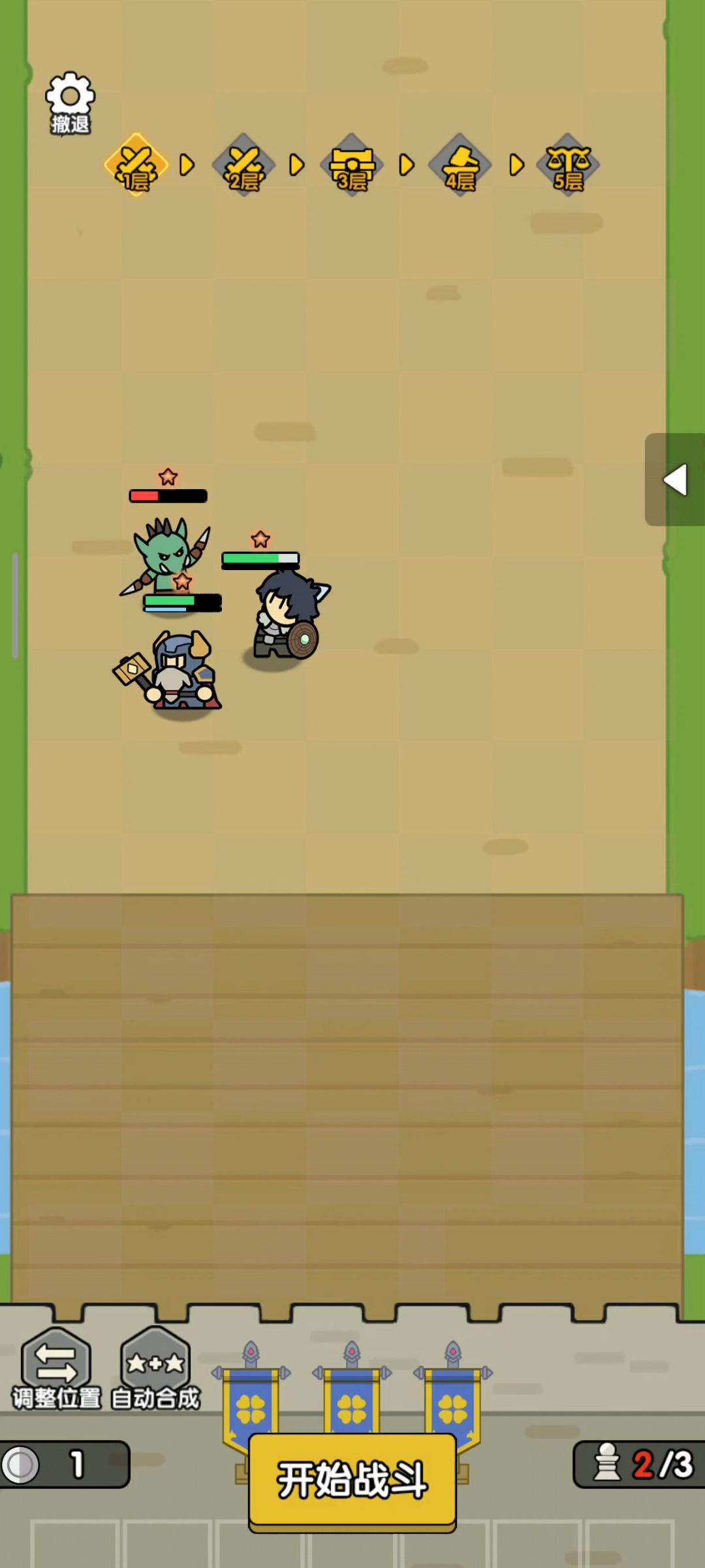Start the battle with 开始战斗
Viewport: 705px width, 1568px height.
point(352,1480)
